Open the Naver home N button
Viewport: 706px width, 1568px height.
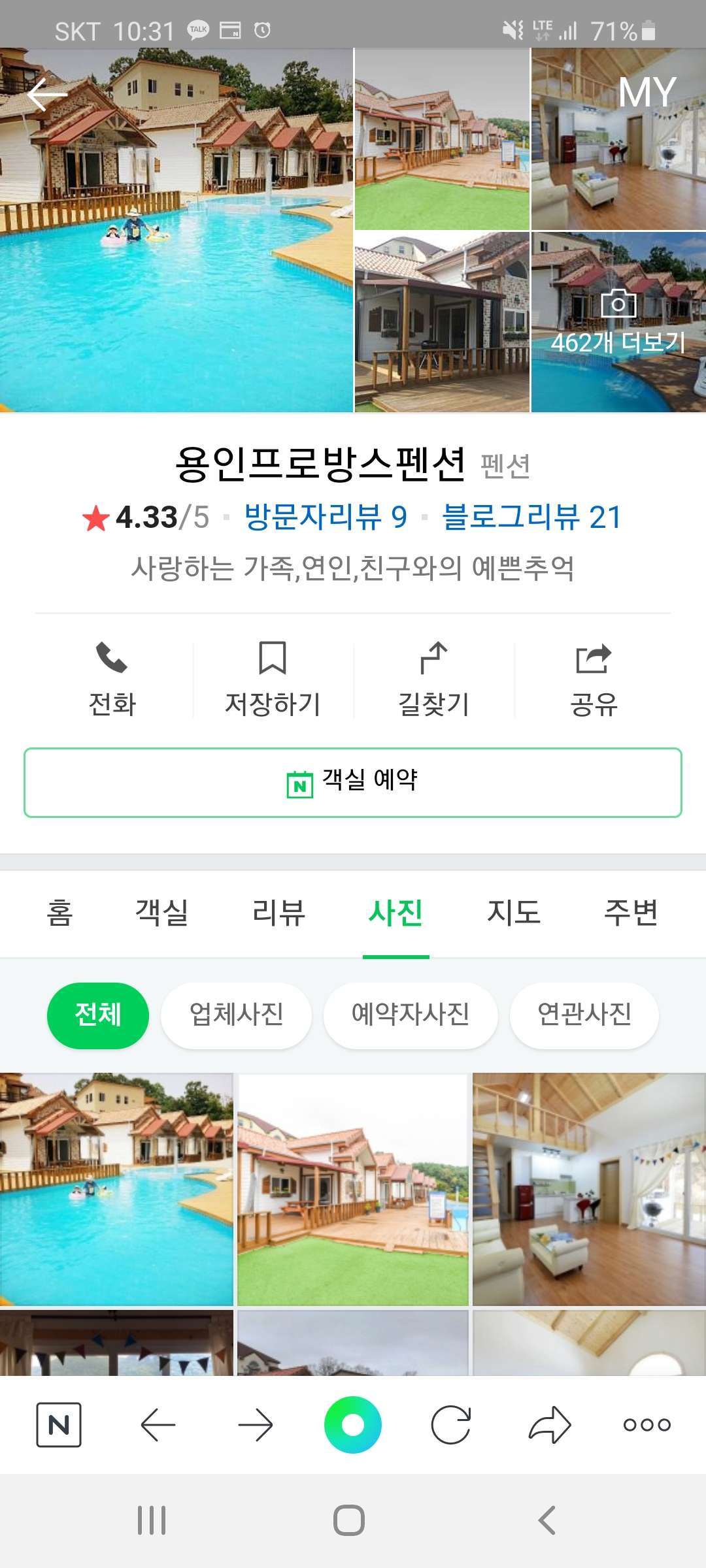(59, 1424)
